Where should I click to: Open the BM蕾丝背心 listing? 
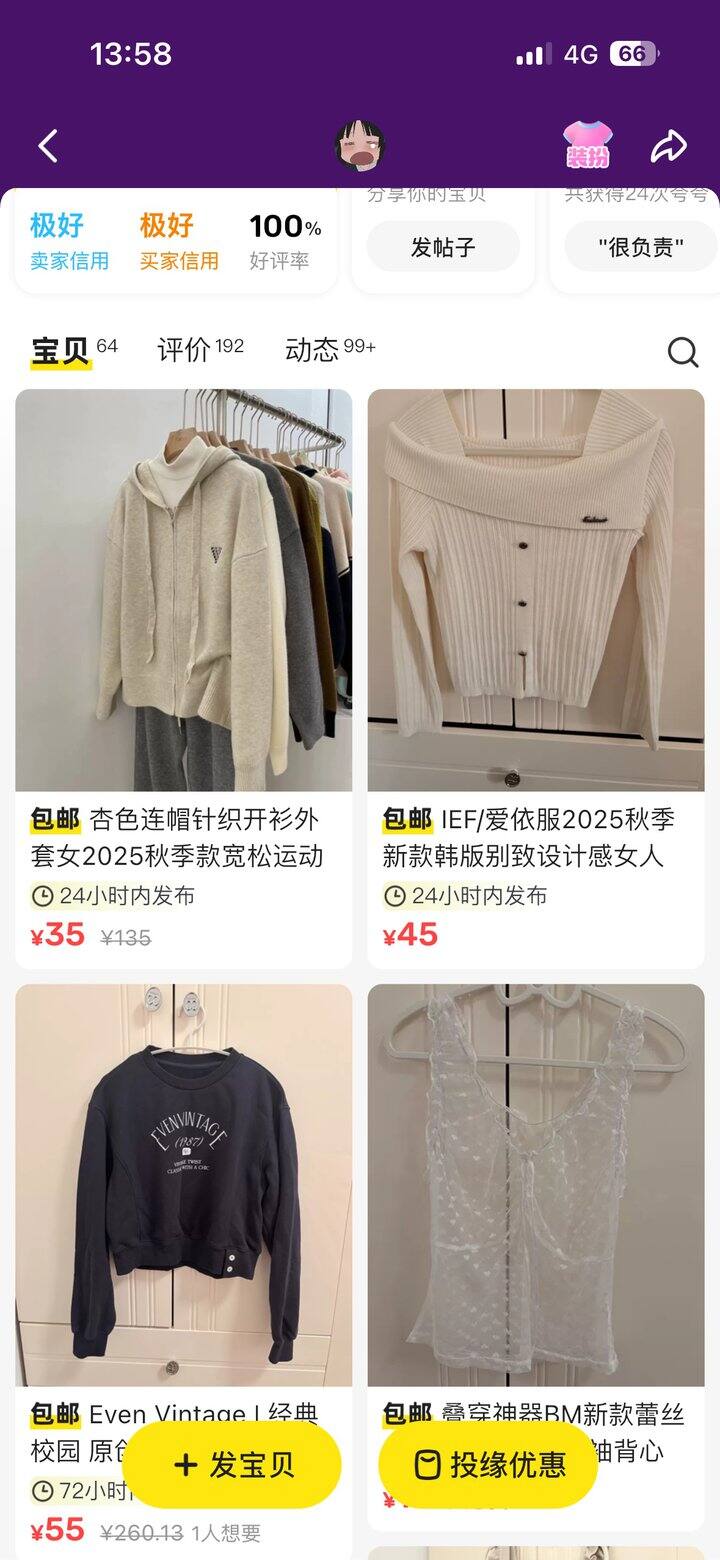pyautogui.click(x=536, y=1185)
